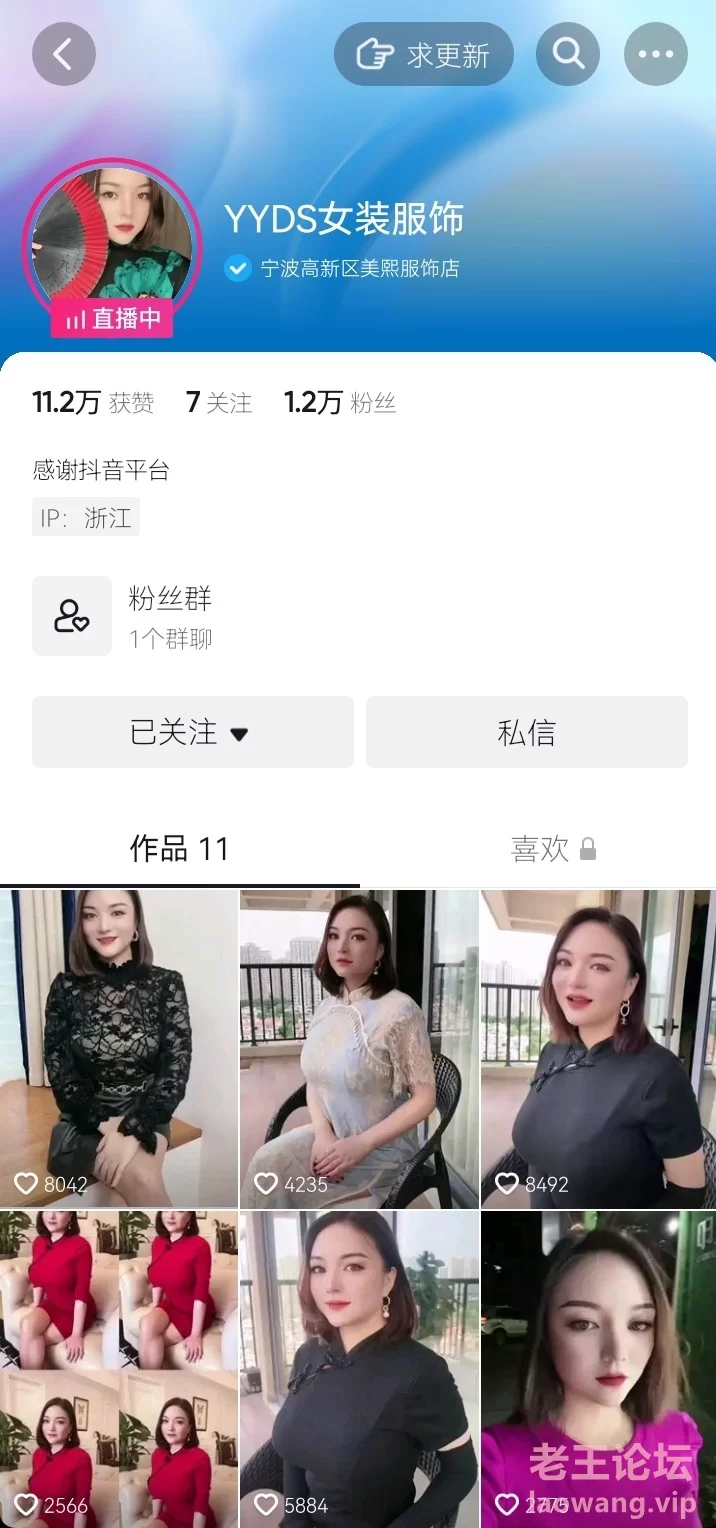Open the video with 4235 likes
Image resolution: width=716 pixels, height=1528 pixels.
(359, 1049)
